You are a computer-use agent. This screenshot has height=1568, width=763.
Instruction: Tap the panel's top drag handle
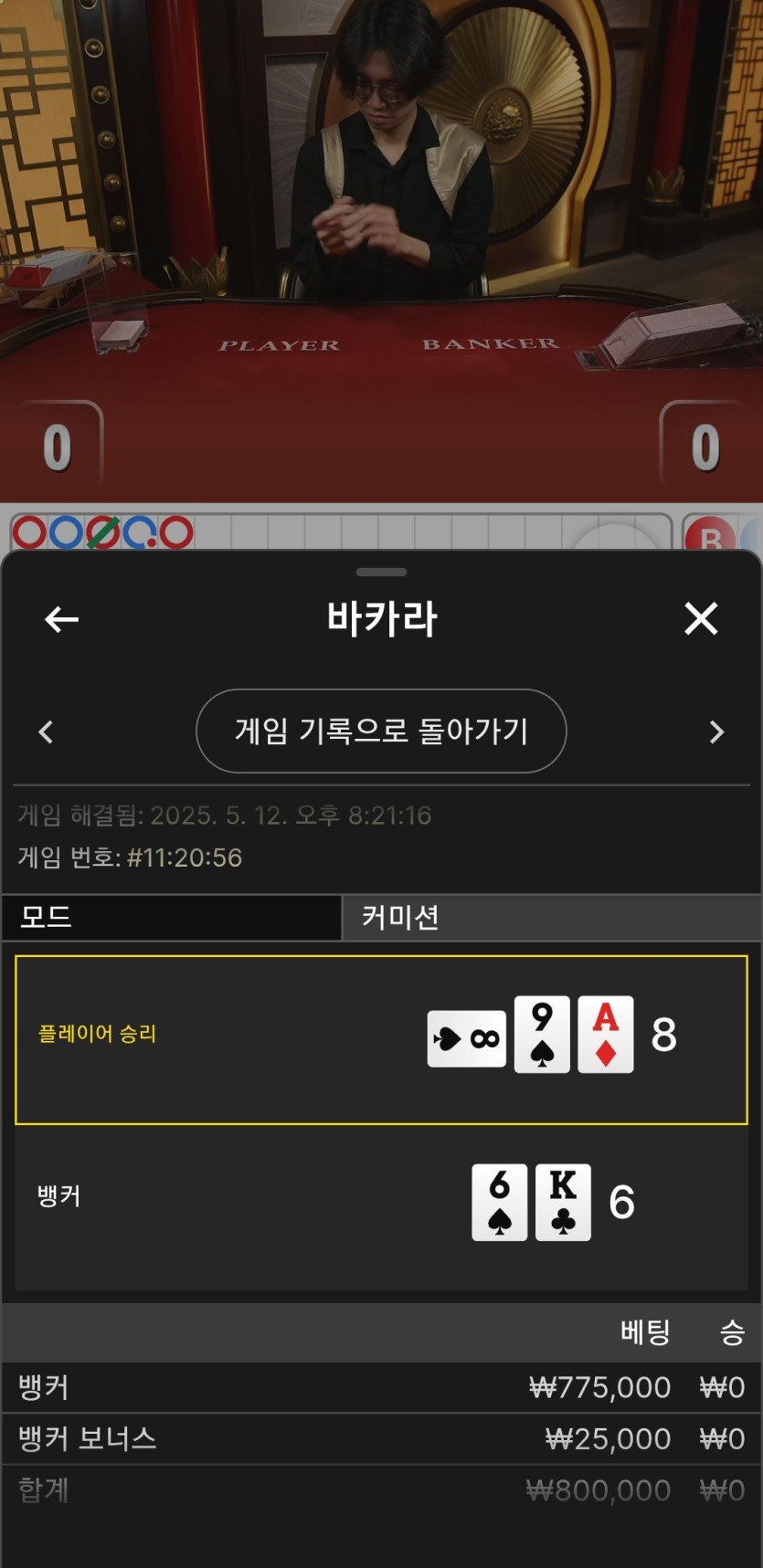(x=381, y=573)
